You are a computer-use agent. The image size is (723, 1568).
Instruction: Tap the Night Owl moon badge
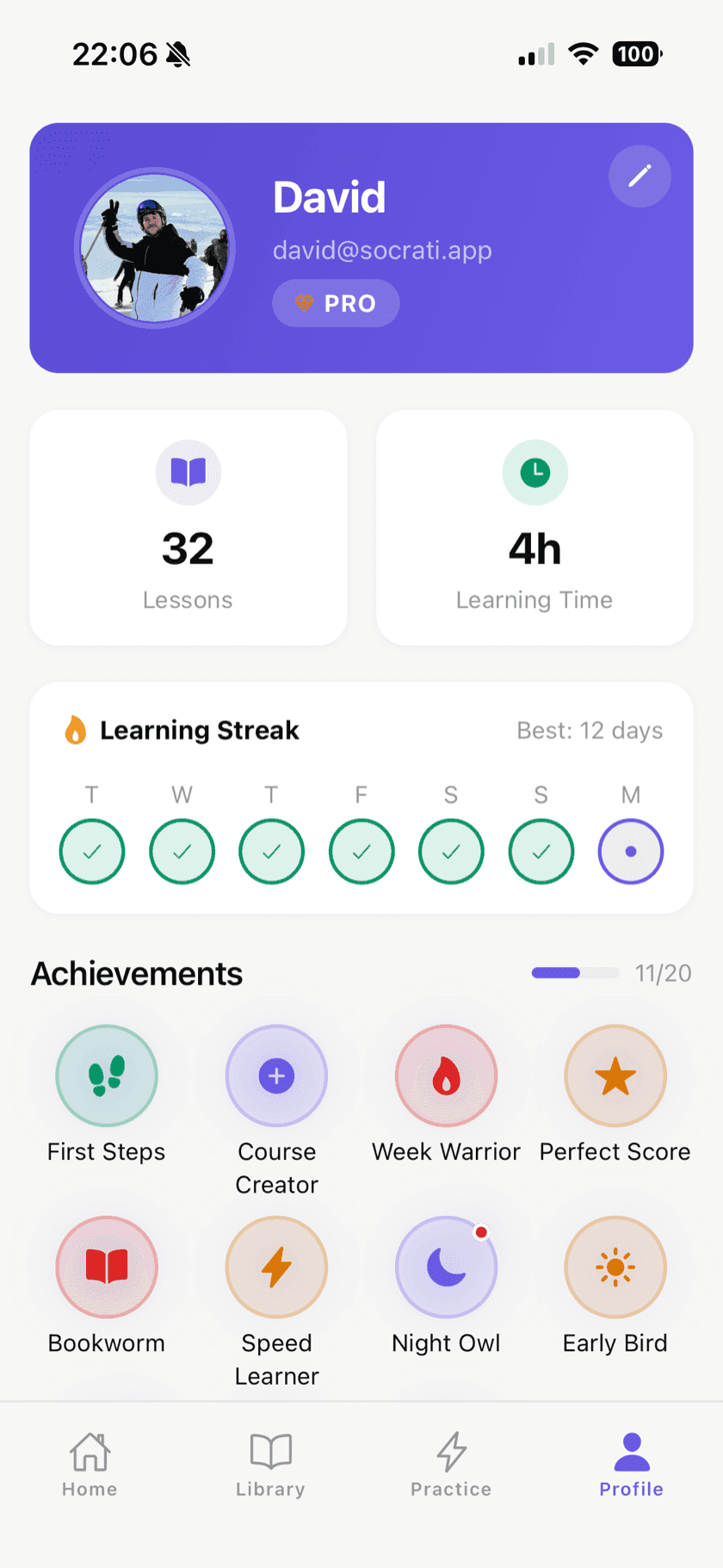click(x=446, y=1267)
